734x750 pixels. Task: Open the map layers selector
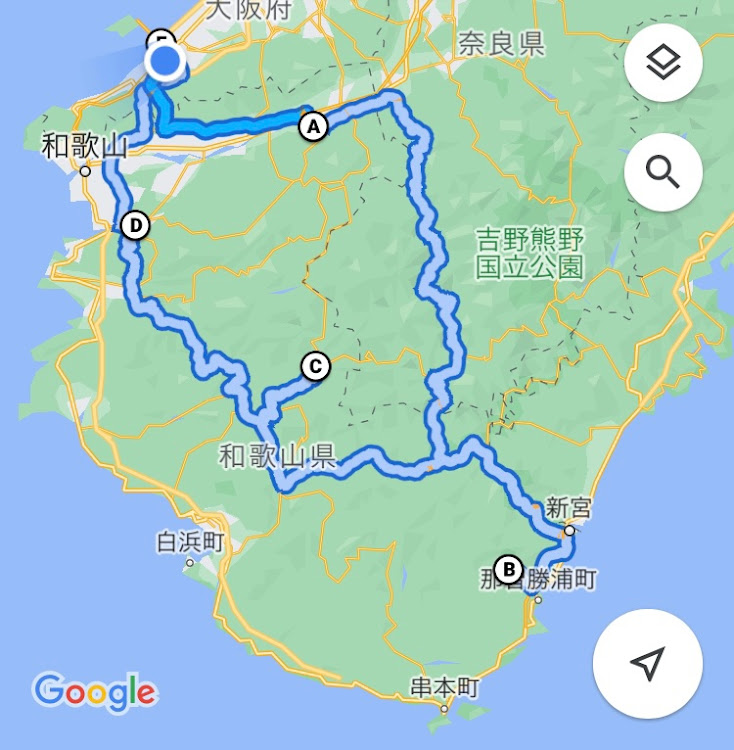663,63
